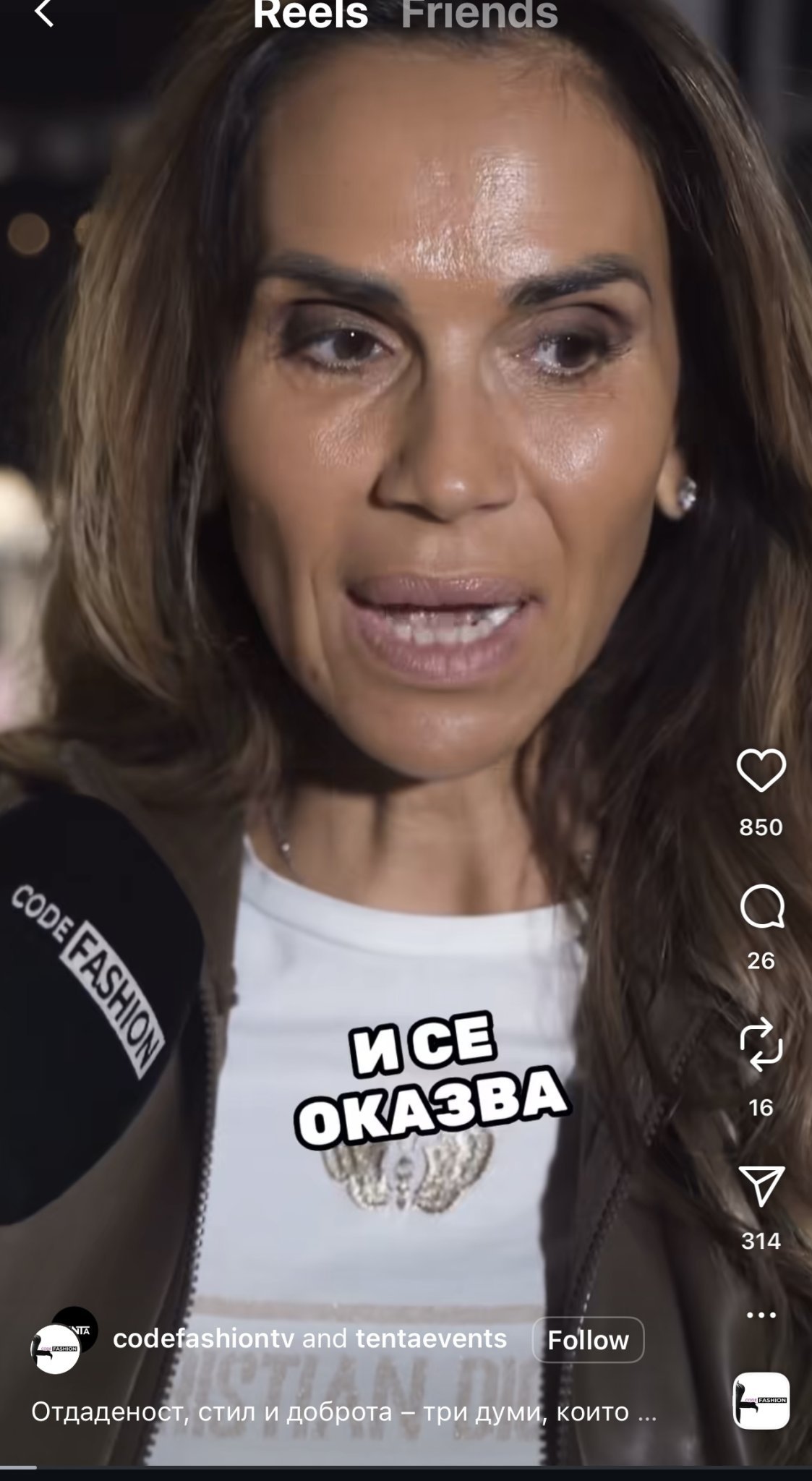Go back using the top arrow

pos(44,13)
